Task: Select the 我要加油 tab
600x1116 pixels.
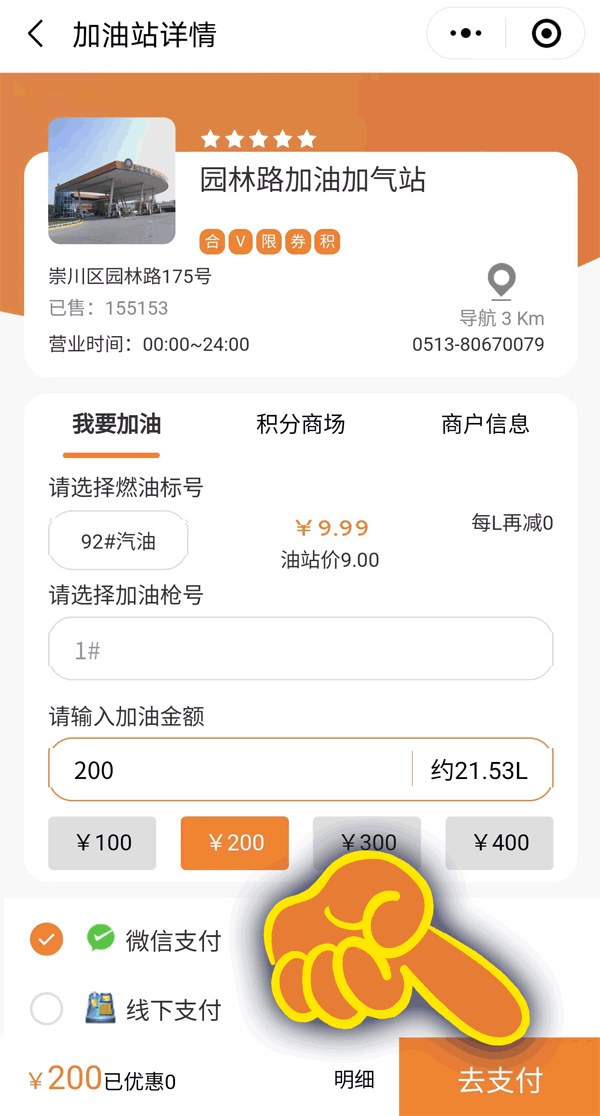Action: point(116,424)
